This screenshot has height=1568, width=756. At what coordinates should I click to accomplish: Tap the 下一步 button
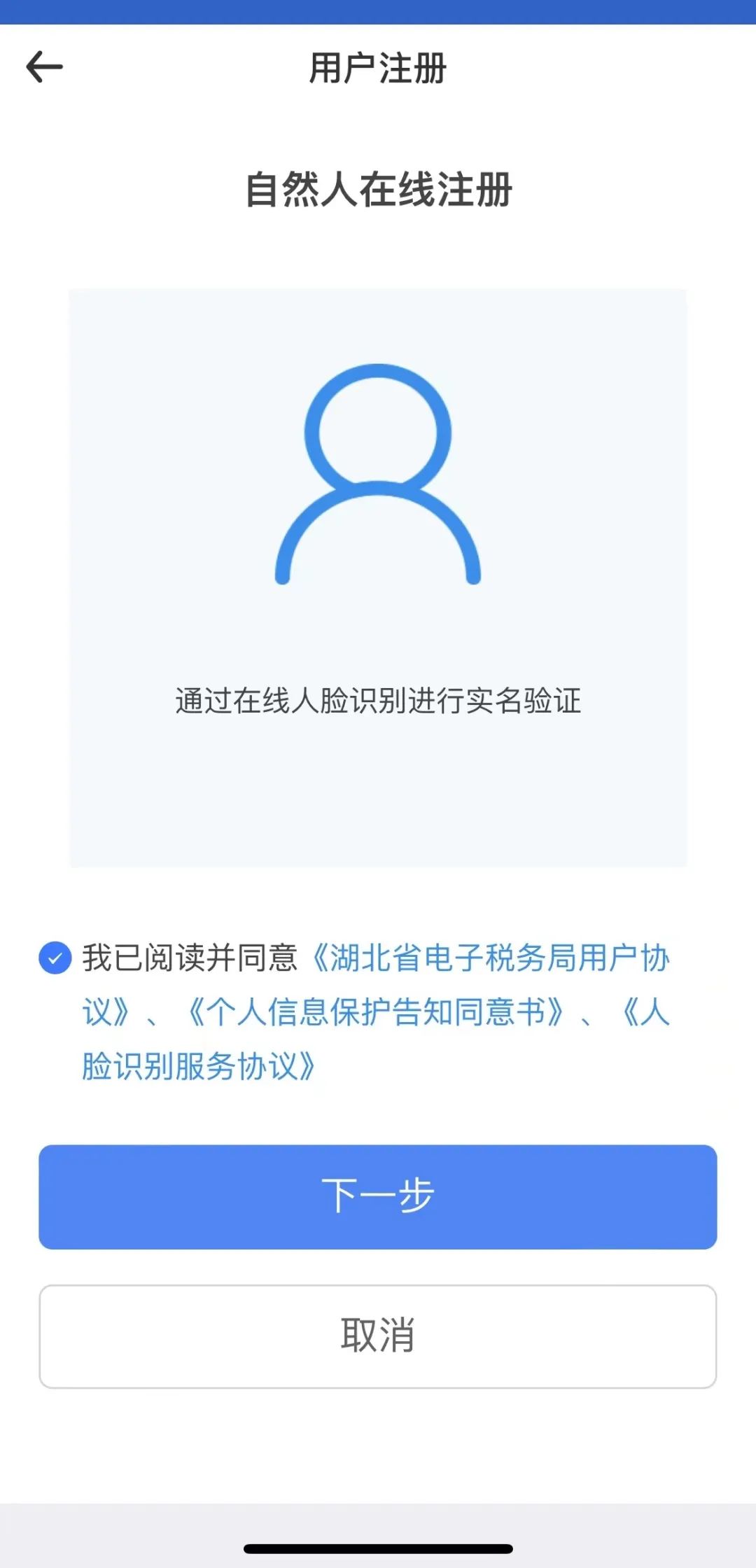[x=378, y=1197]
